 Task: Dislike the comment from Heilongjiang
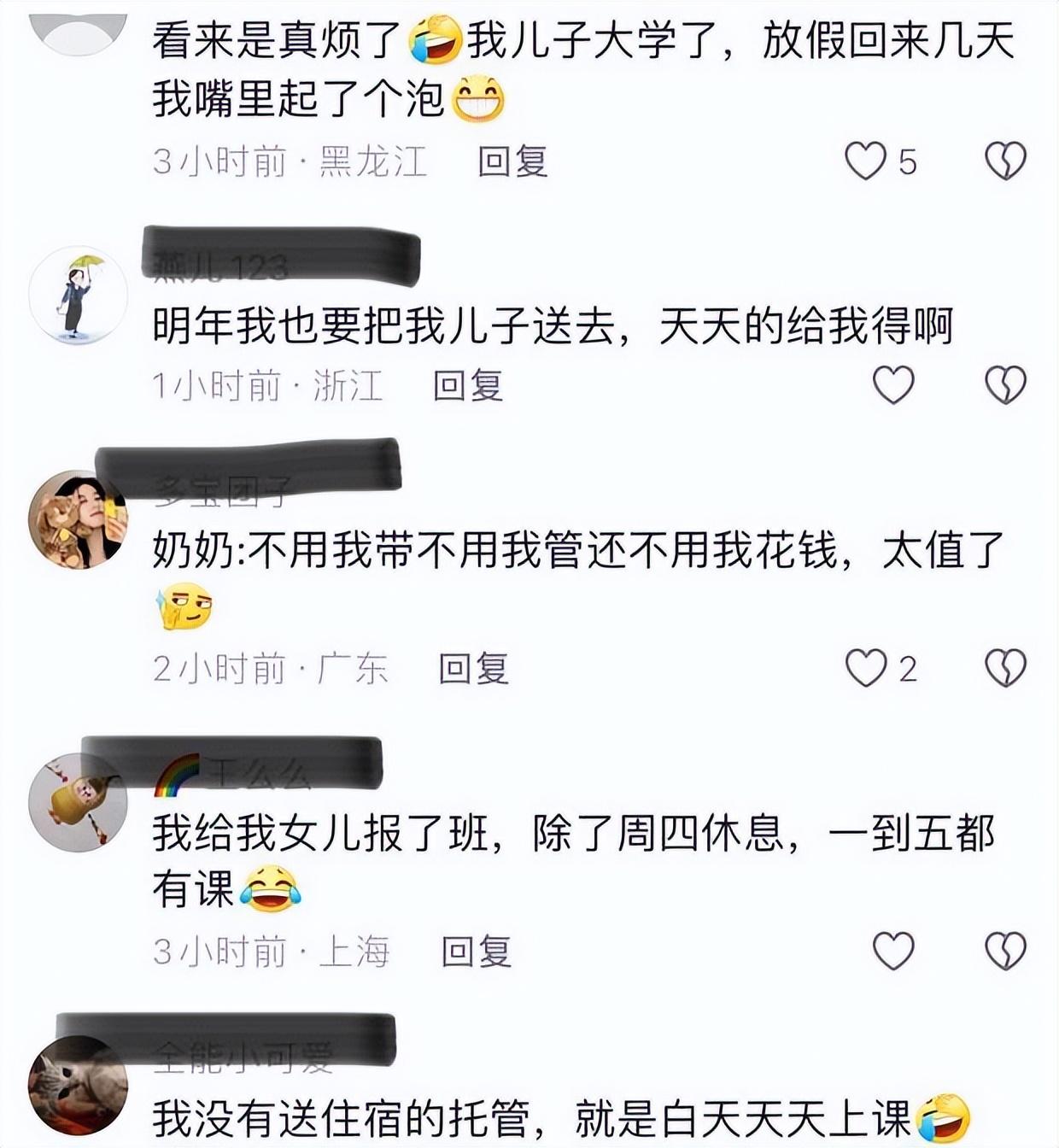[1005, 161]
